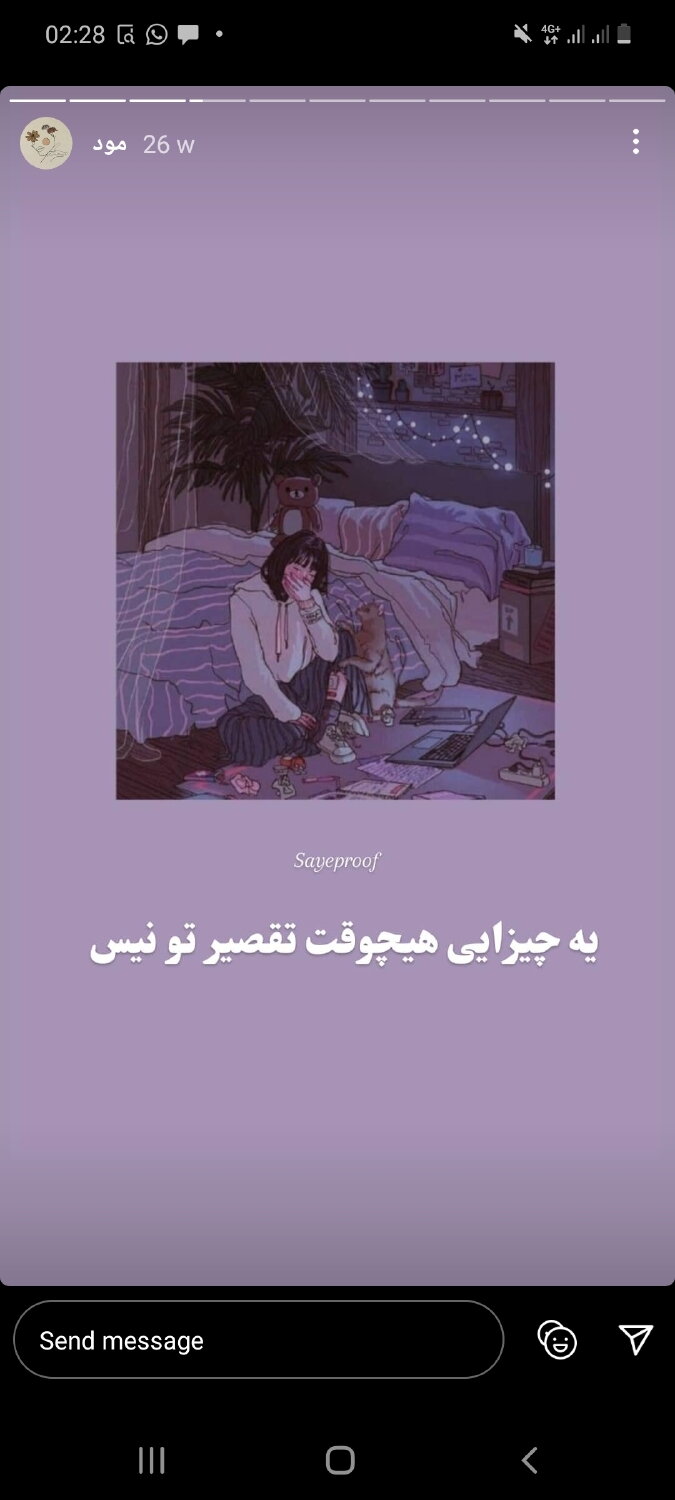This screenshot has height=1500, width=675.
Task: Type in the Send message field
Action: [x=258, y=1340]
